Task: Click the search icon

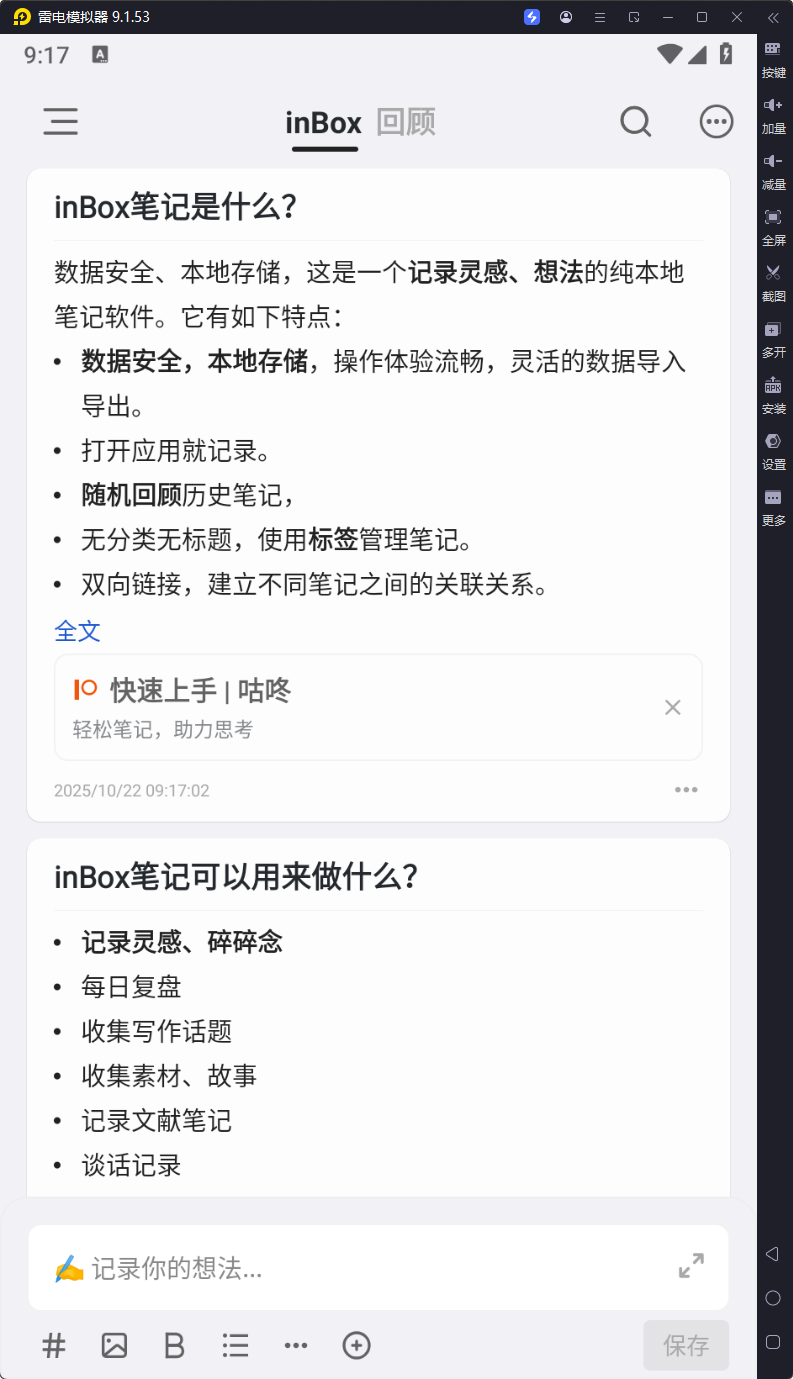Action: click(636, 121)
